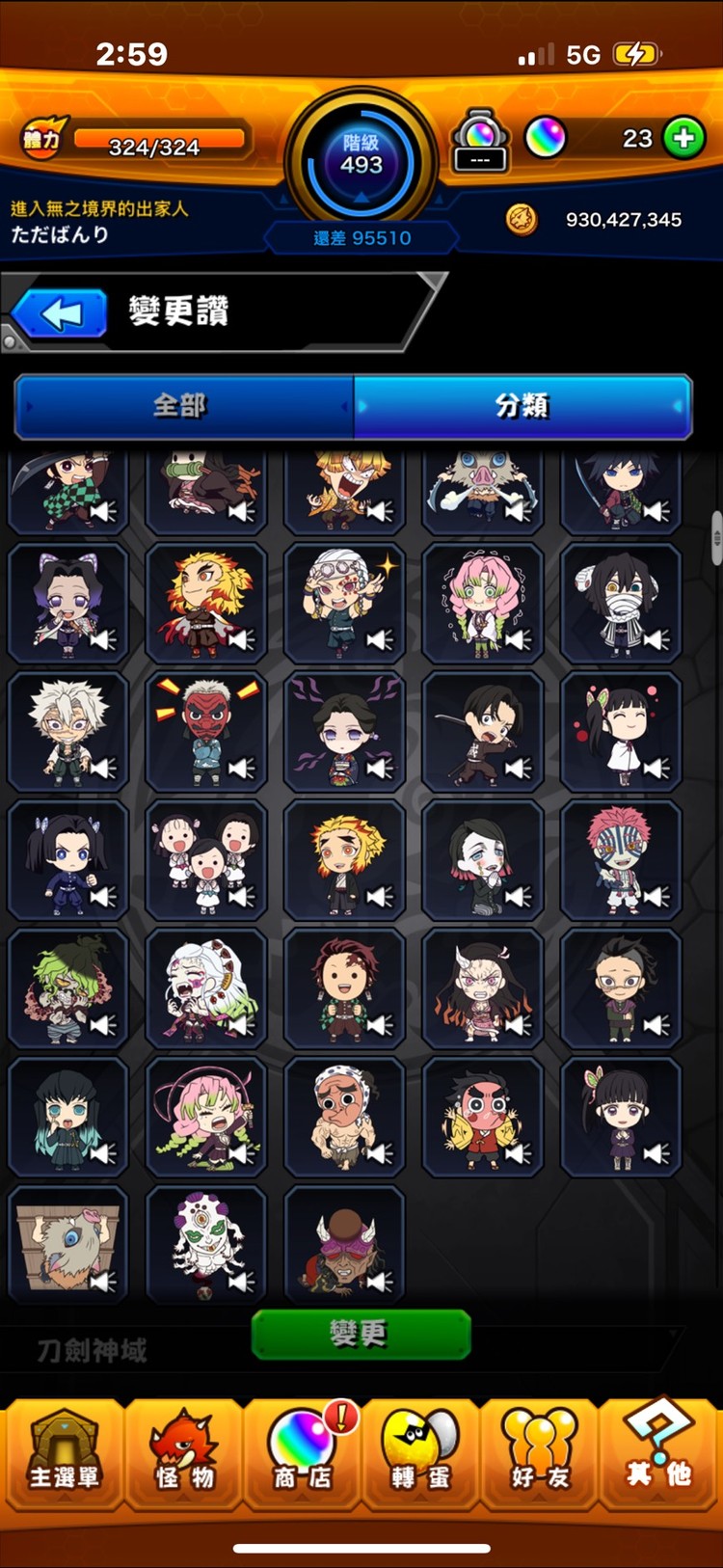Viewport: 723px width, 1568px height.
Task: Select the flame-haired swordsman stamp
Action: (205, 603)
